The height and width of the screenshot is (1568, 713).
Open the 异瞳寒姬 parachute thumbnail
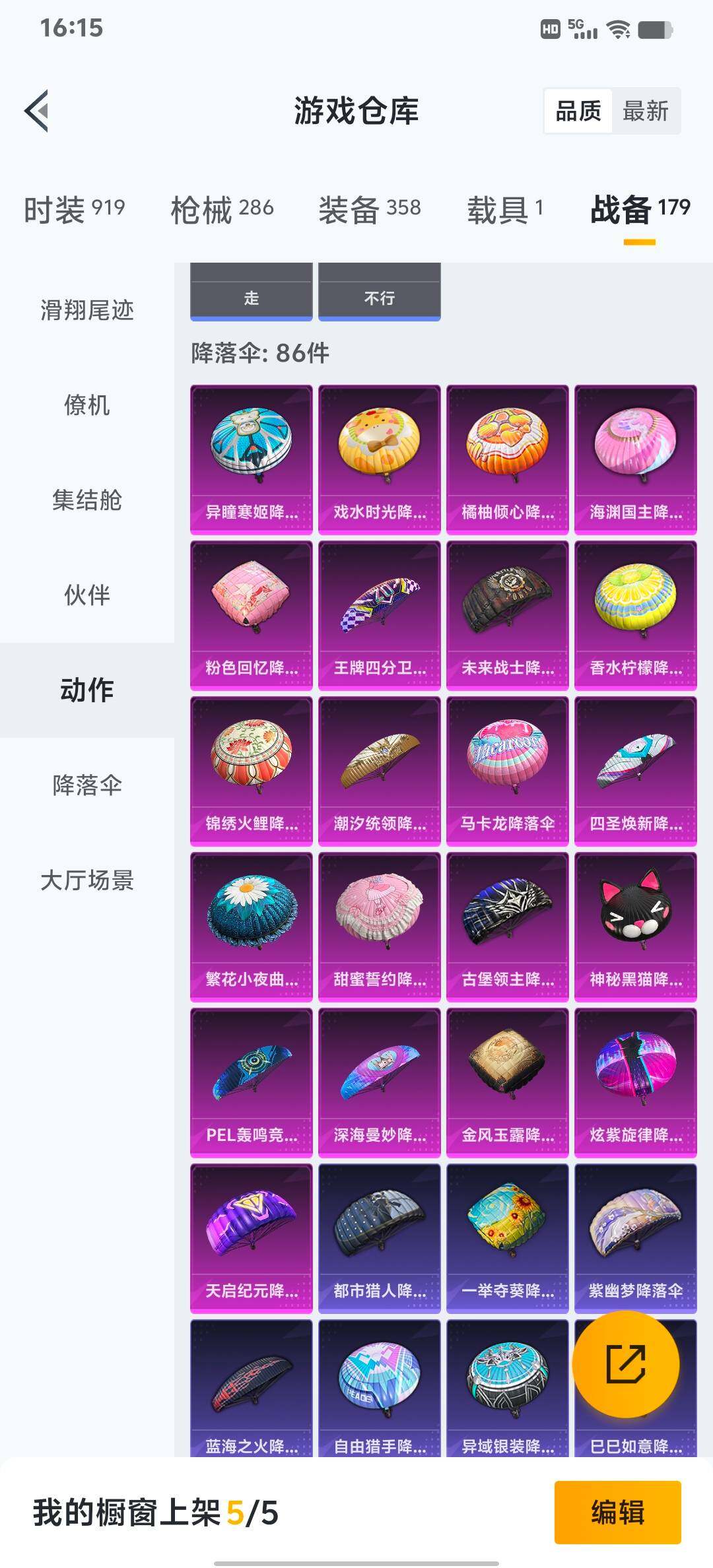(x=252, y=455)
